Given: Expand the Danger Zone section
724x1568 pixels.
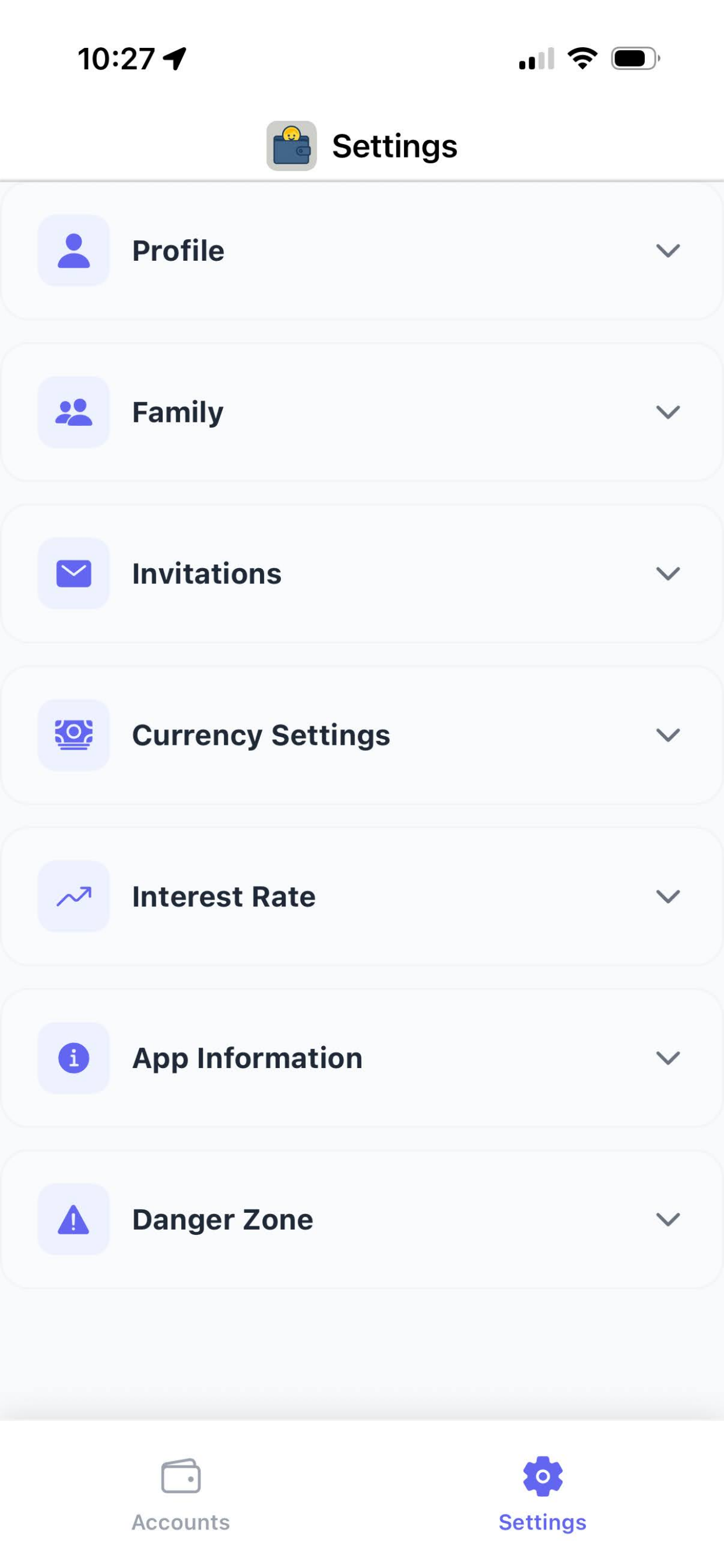Looking at the screenshot, I should coord(668,1219).
